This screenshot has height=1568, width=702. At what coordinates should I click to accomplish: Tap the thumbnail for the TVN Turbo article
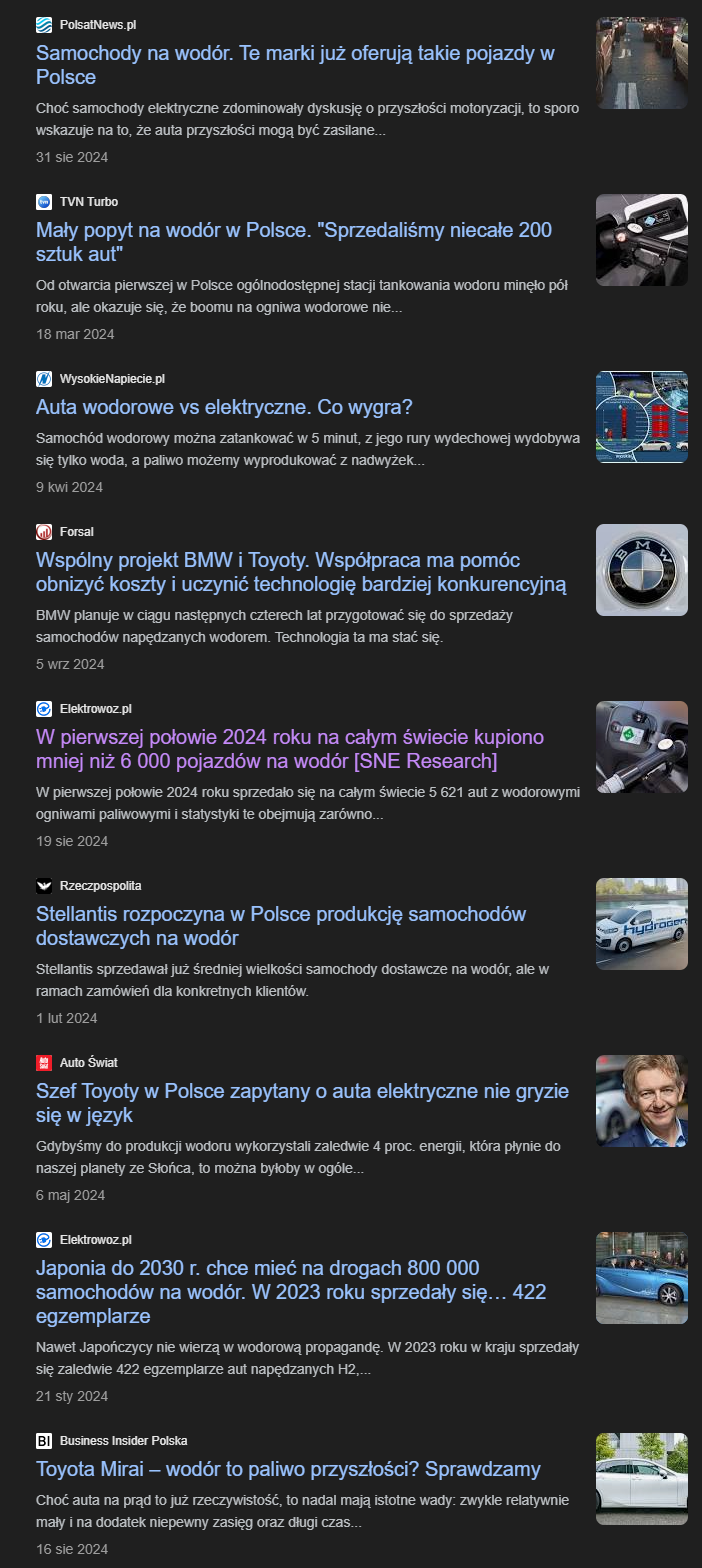pos(642,240)
